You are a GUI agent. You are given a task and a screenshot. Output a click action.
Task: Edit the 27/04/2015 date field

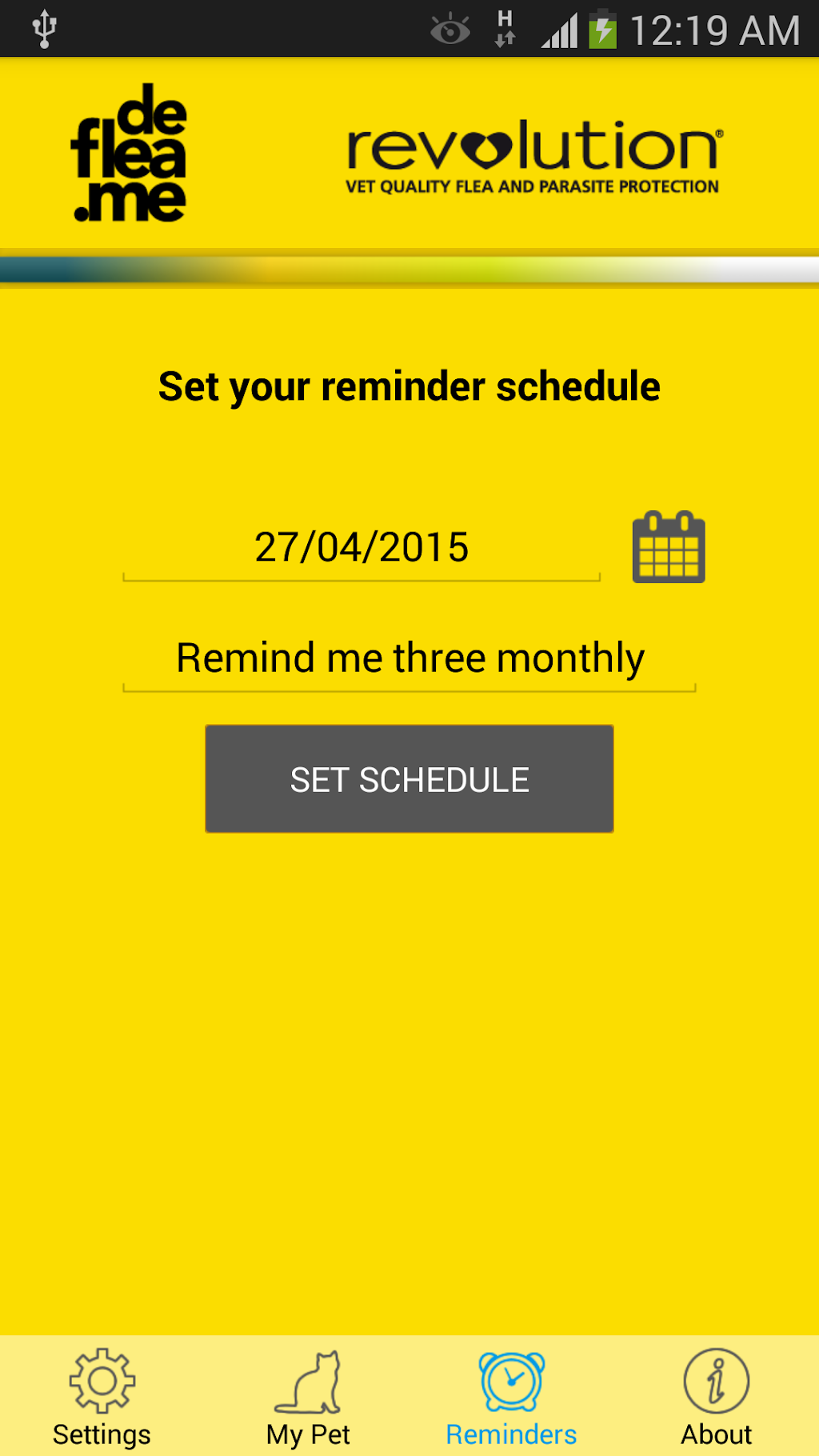362,548
